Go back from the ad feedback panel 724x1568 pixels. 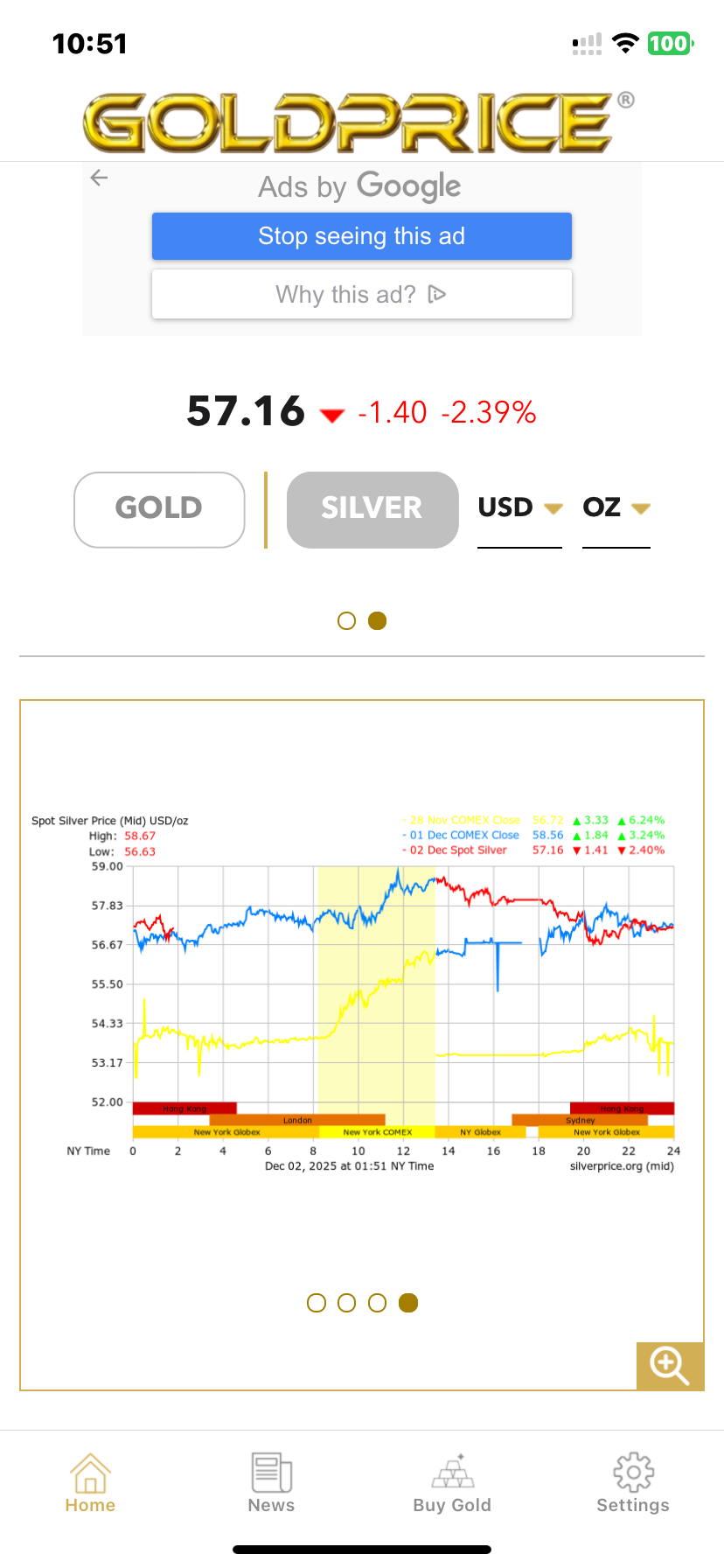100,178
